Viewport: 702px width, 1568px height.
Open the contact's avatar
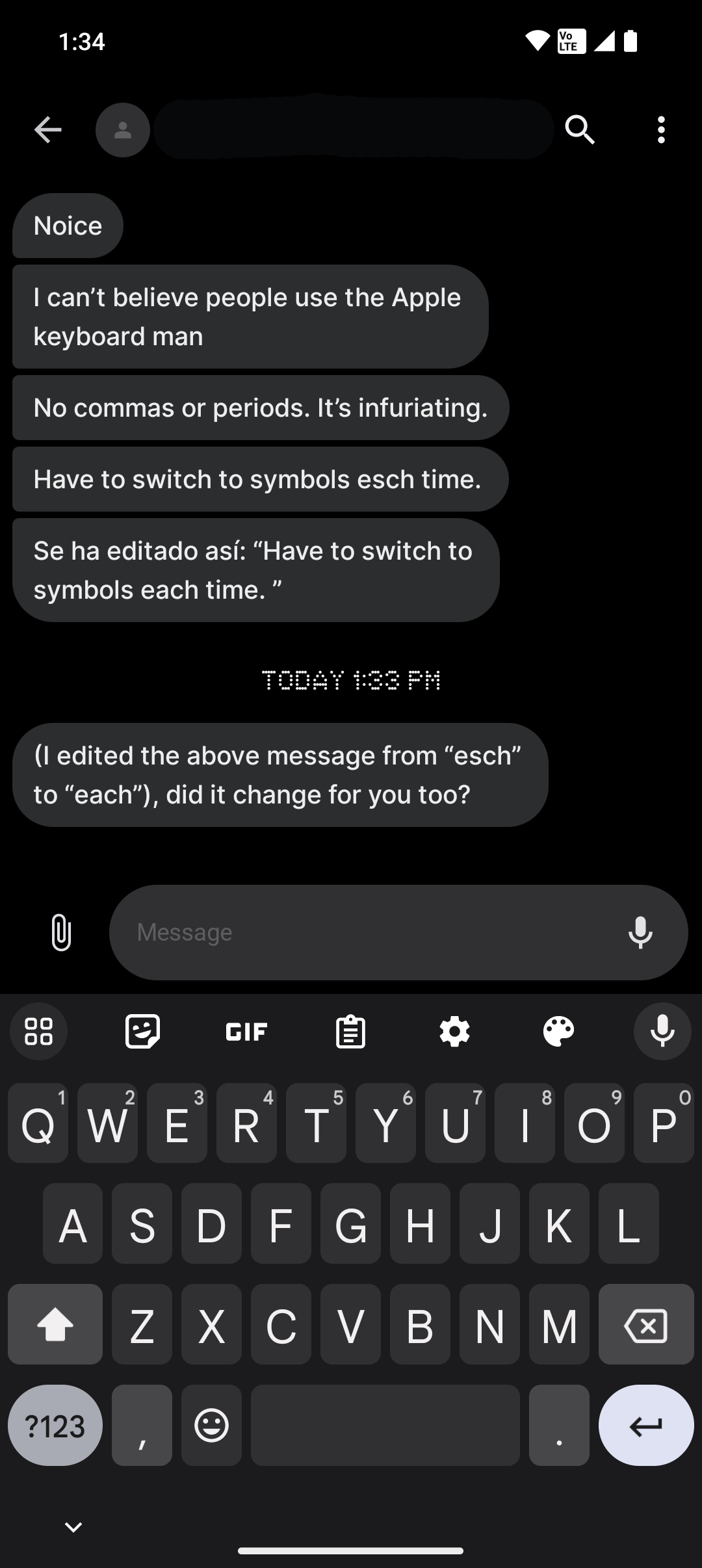tap(123, 130)
